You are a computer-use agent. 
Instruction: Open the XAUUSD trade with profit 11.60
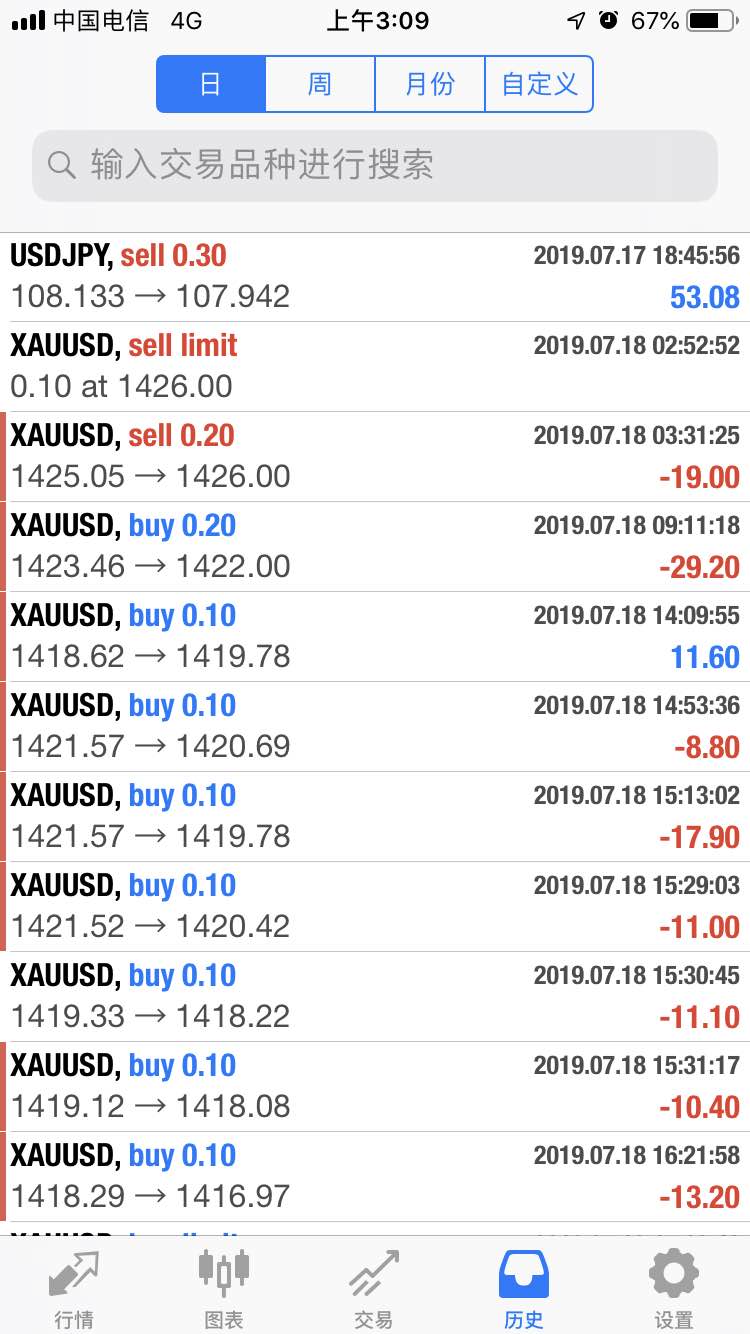point(375,636)
